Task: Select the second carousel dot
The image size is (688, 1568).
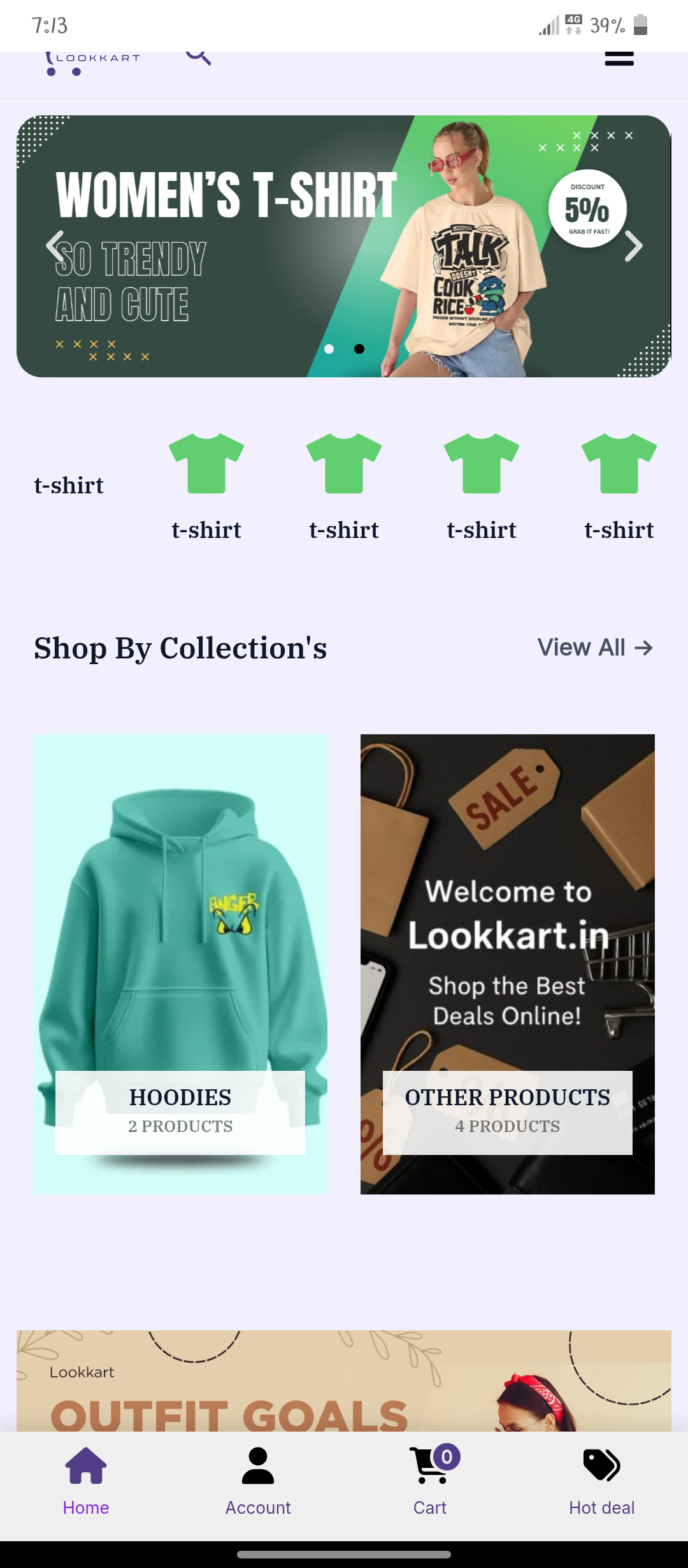Action: click(x=359, y=349)
